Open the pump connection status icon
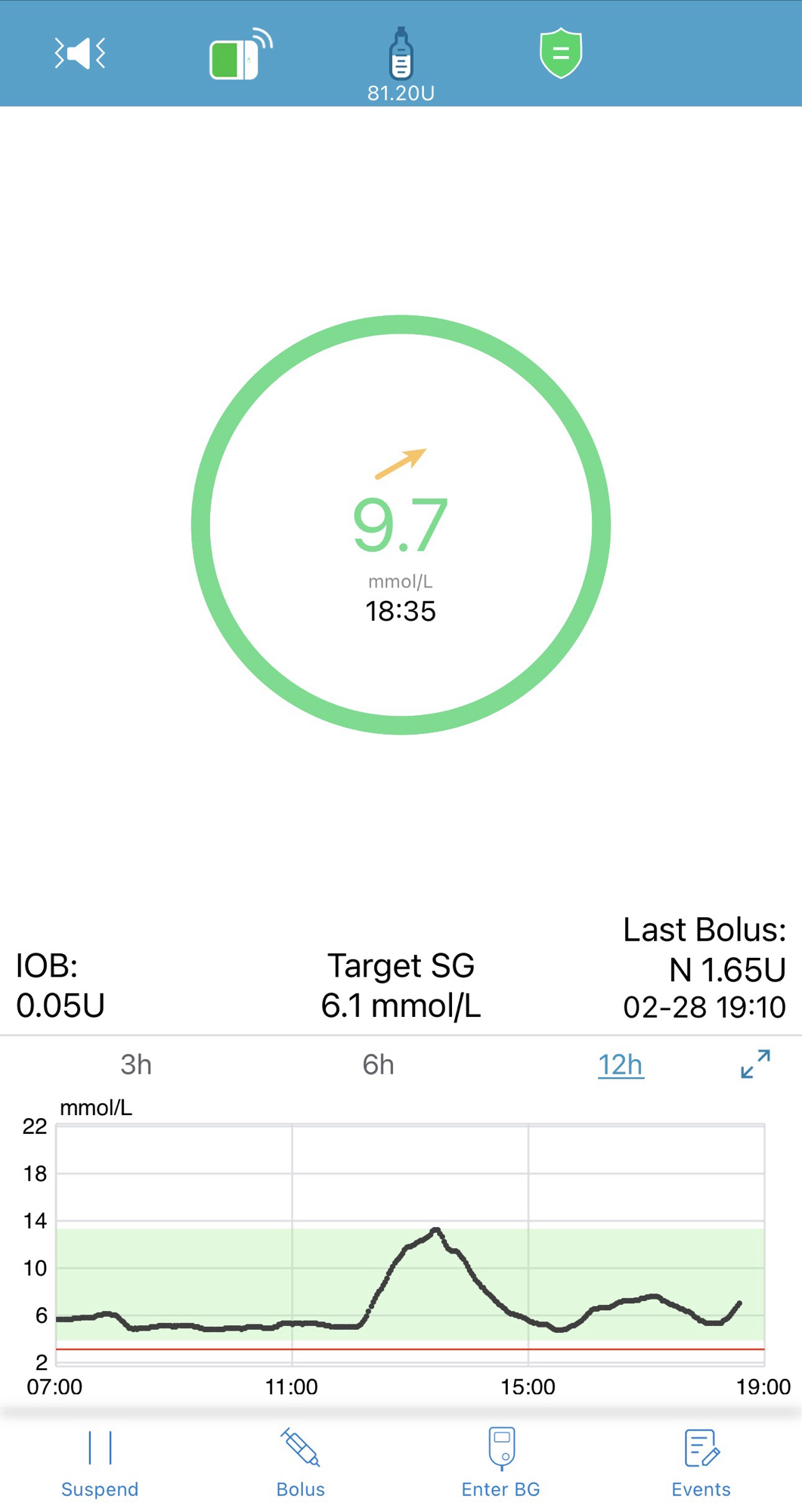The width and height of the screenshot is (802, 1512). tap(240, 55)
